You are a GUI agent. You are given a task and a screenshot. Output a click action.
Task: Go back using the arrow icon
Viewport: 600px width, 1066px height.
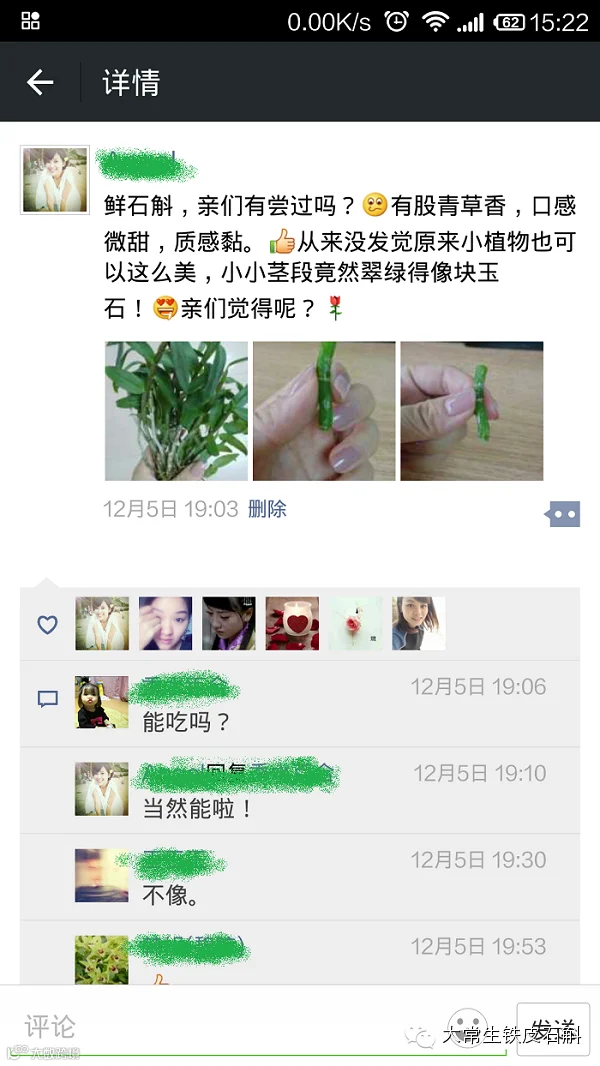[x=40, y=82]
